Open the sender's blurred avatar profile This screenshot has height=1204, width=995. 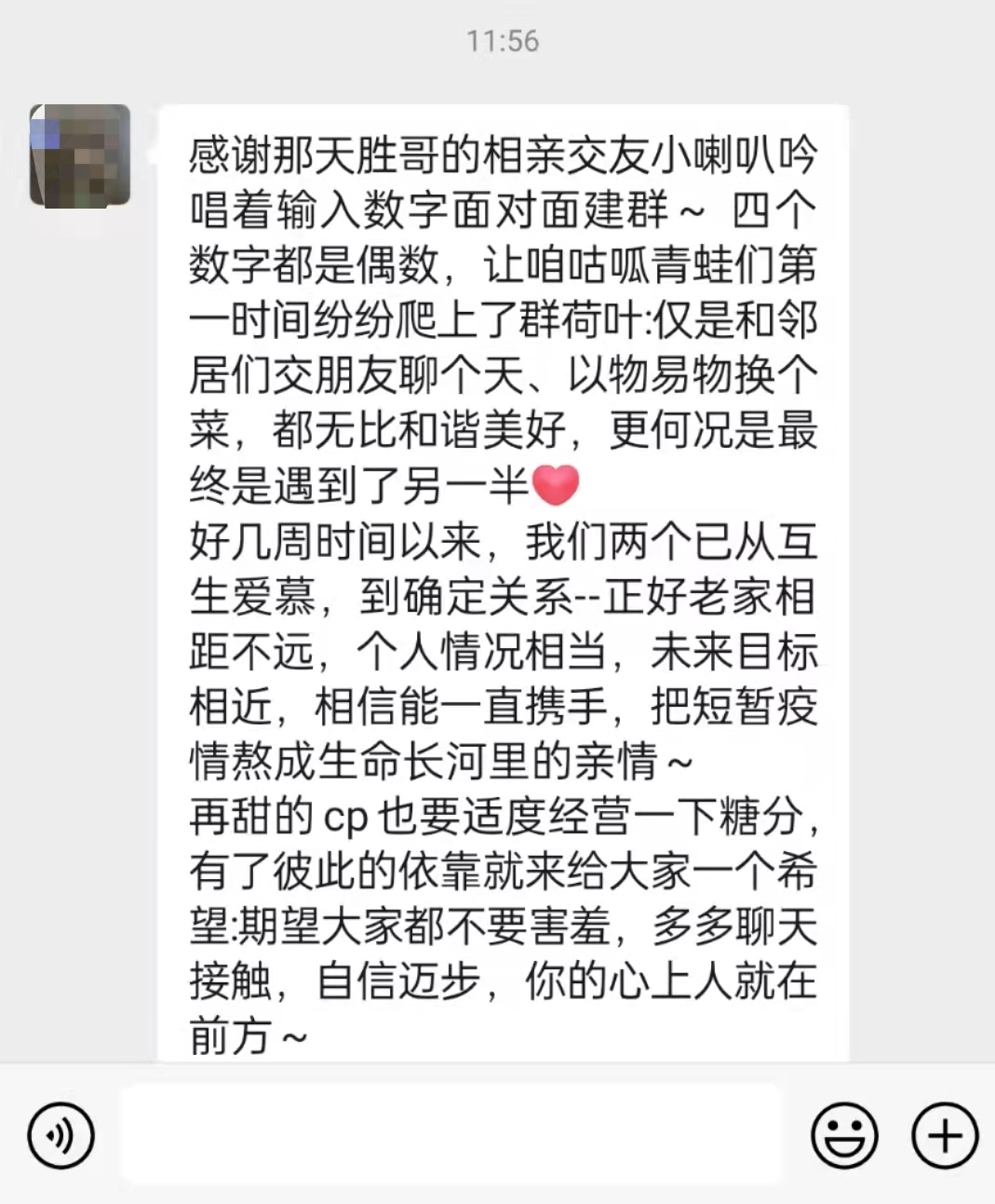[x=80, y=156]
